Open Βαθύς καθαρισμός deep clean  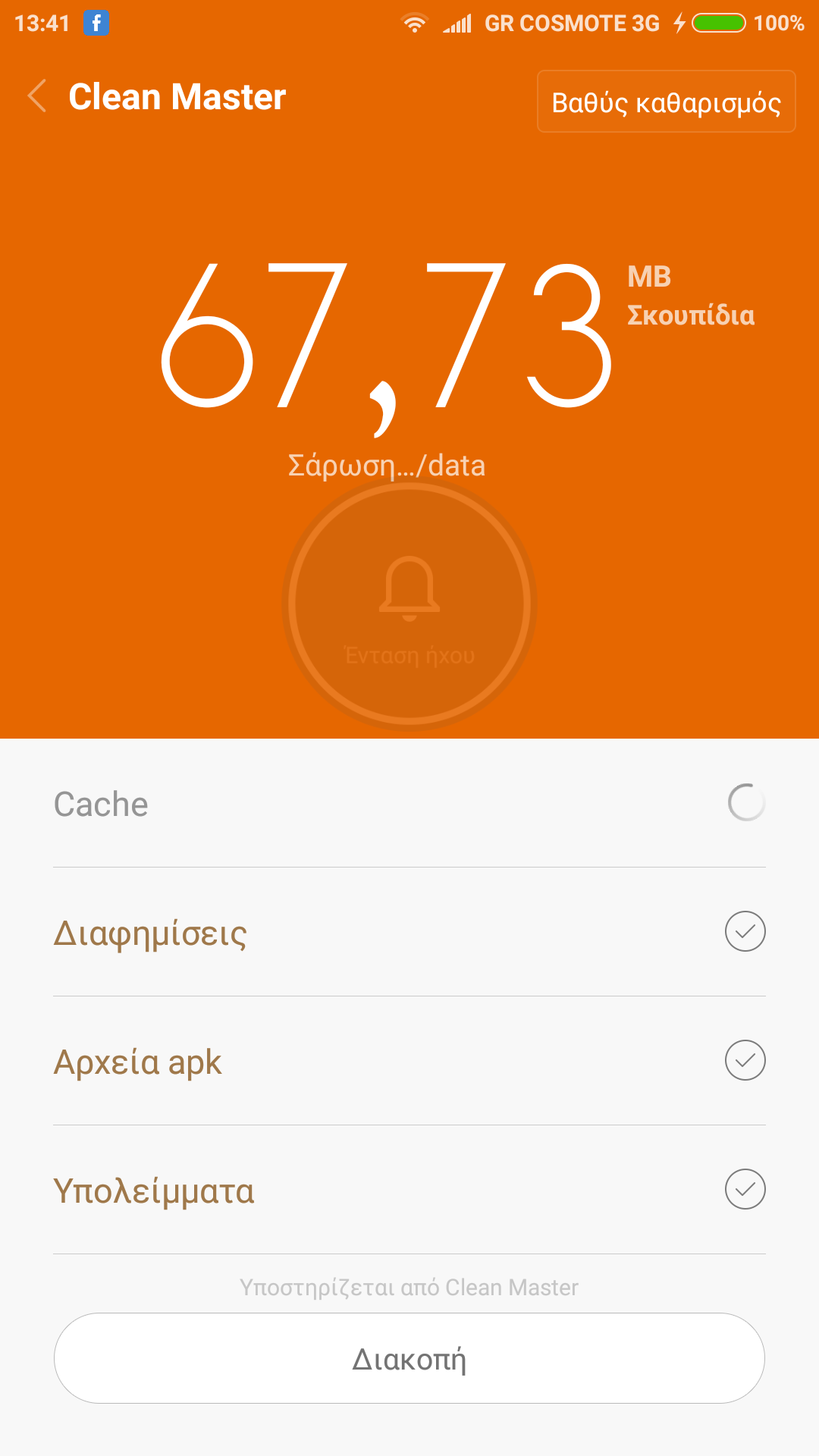pos(666,102)
